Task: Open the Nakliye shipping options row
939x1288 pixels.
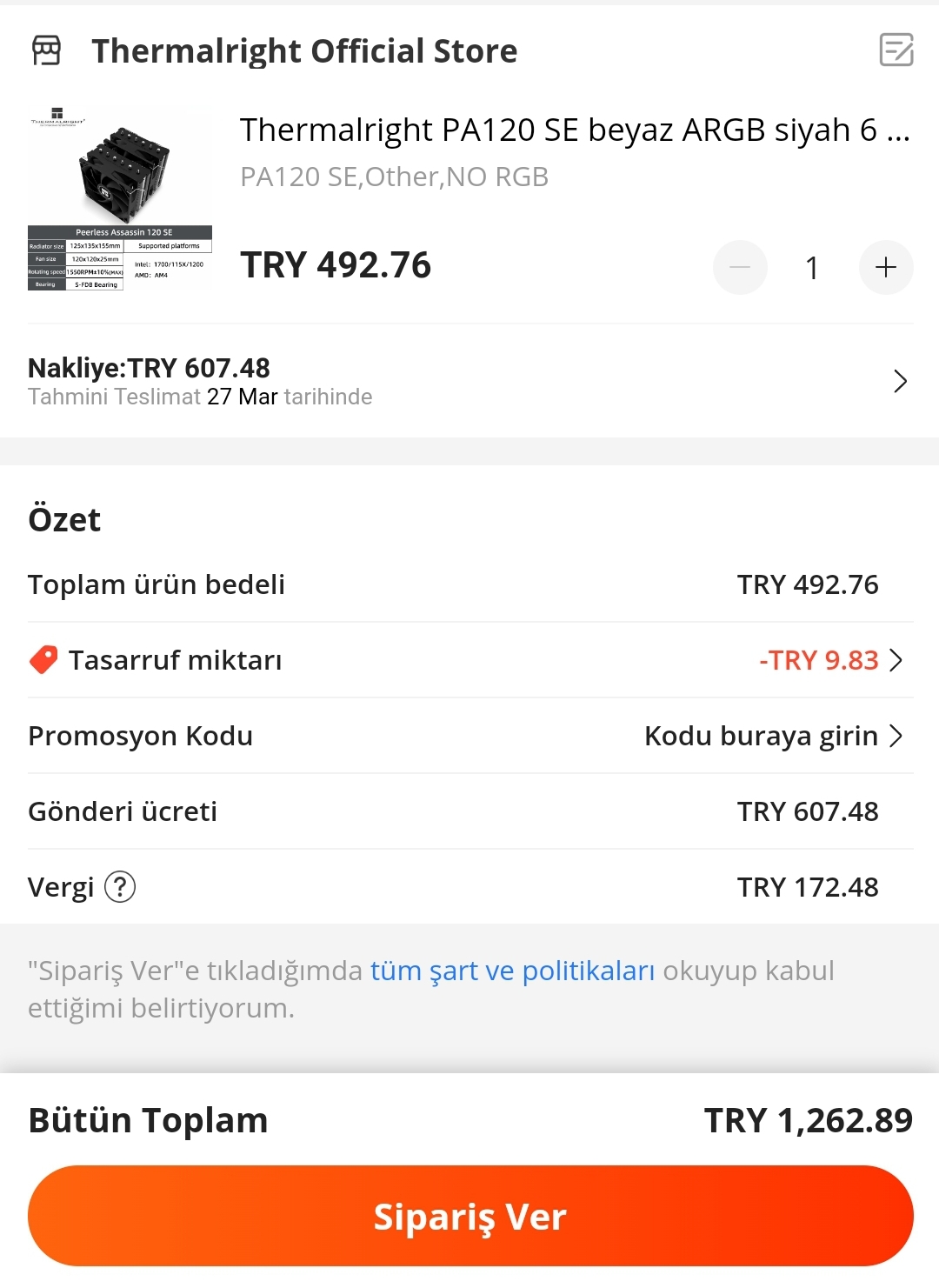Action: coord(469,381)
